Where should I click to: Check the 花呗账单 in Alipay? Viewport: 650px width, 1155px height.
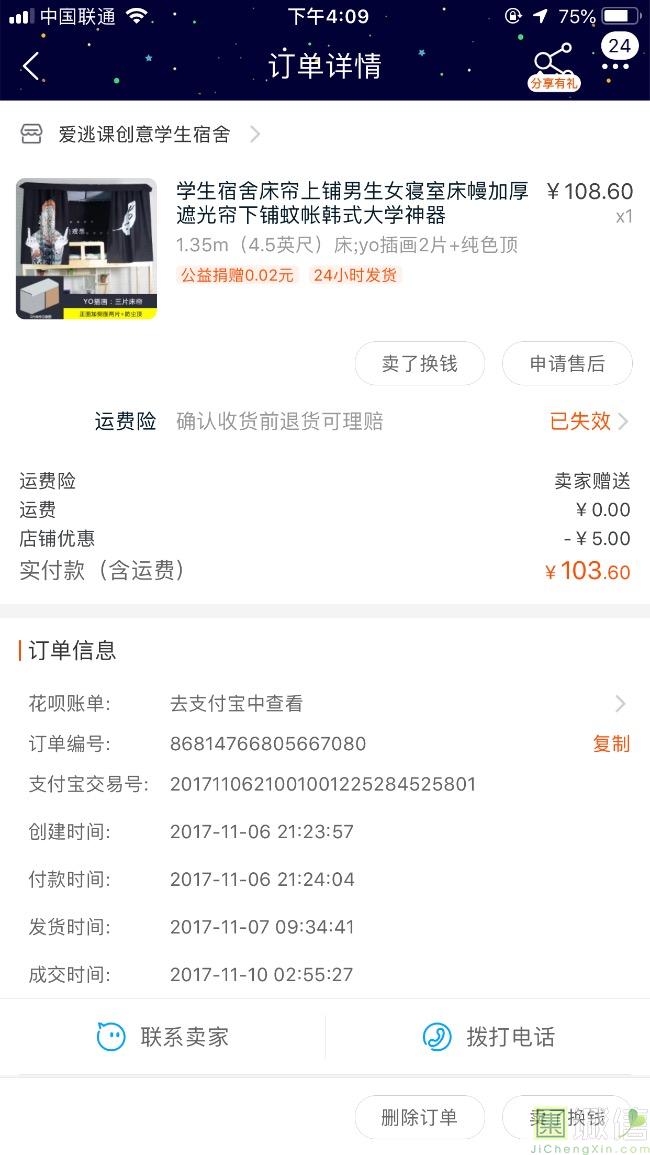[400, 703]
